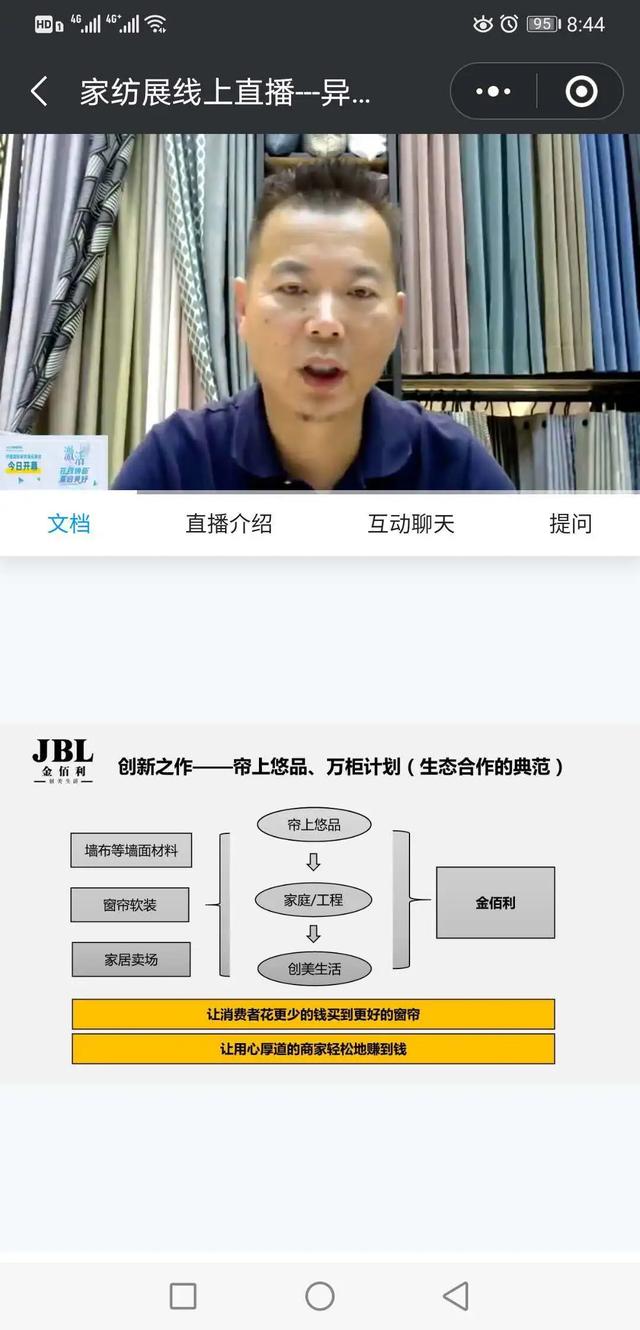Switch to the 文档 tab
Viewport: 640px width, 1330px height.
click(69, 523)
